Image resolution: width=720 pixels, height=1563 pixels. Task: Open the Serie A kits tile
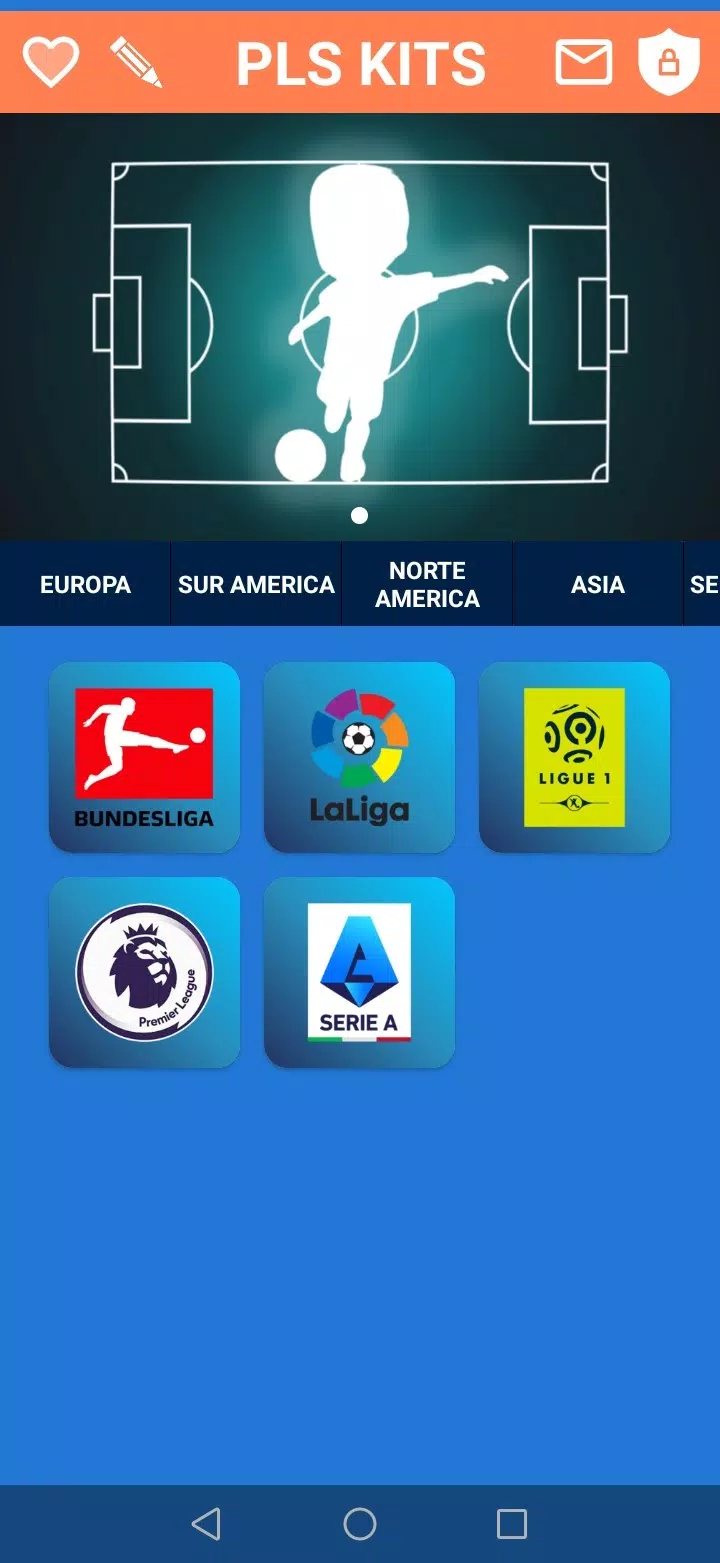359,972
